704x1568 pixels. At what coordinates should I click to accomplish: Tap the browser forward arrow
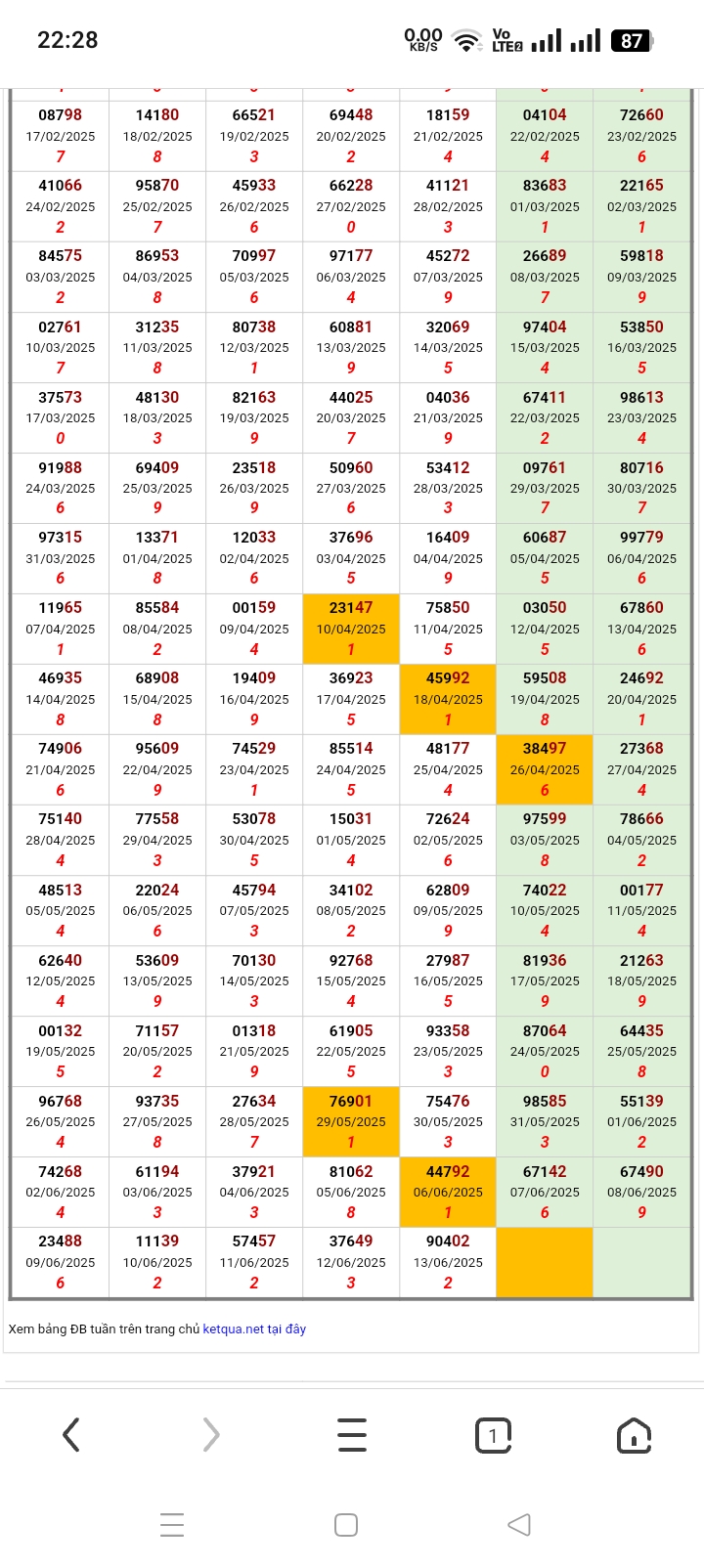(x=211, y=1434)
